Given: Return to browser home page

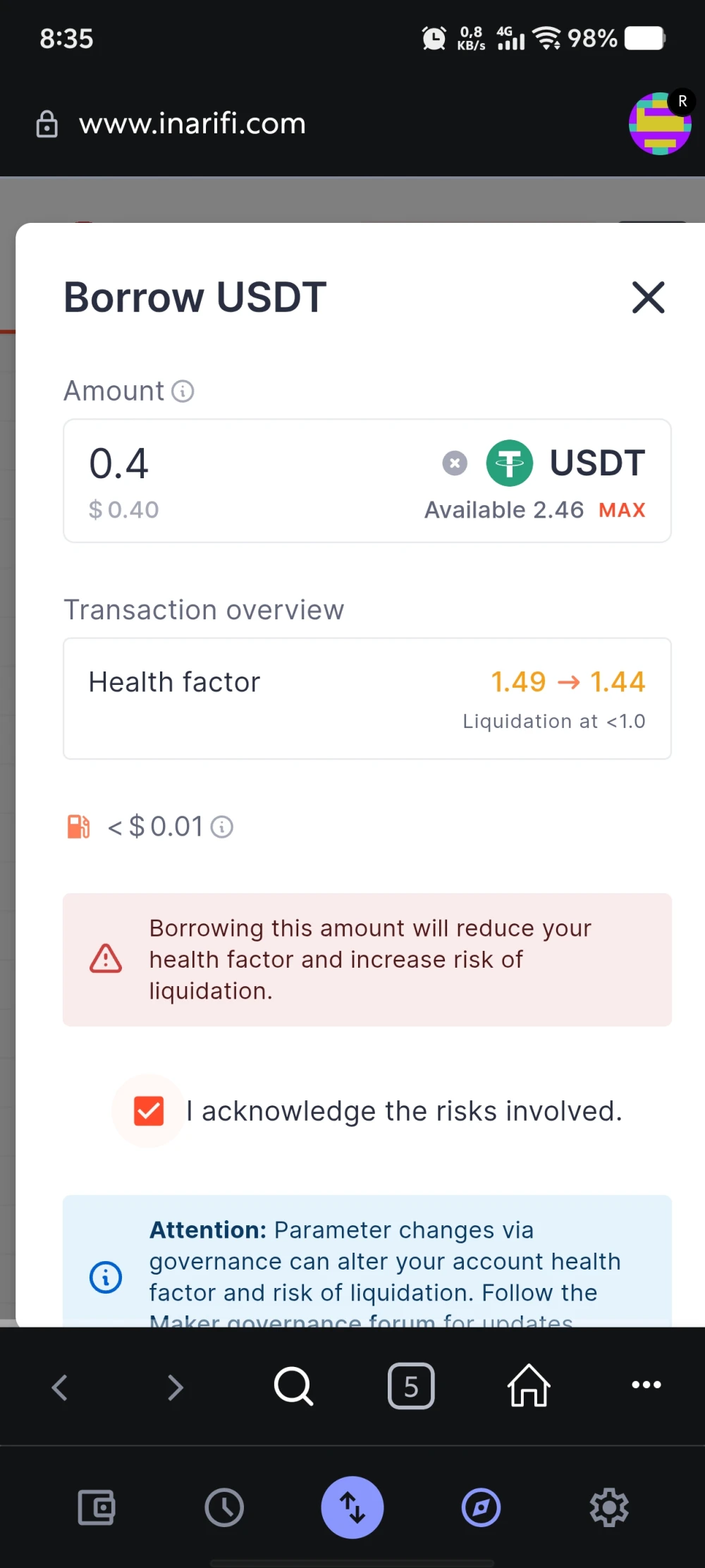Looking at the screenshot, I should tap(529, 1387).
